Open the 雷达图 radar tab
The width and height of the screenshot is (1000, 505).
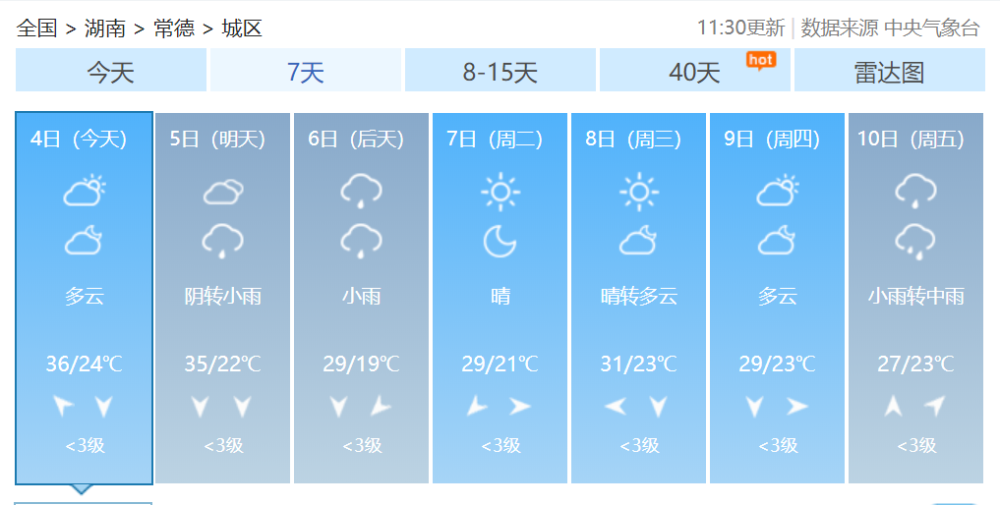889,71
